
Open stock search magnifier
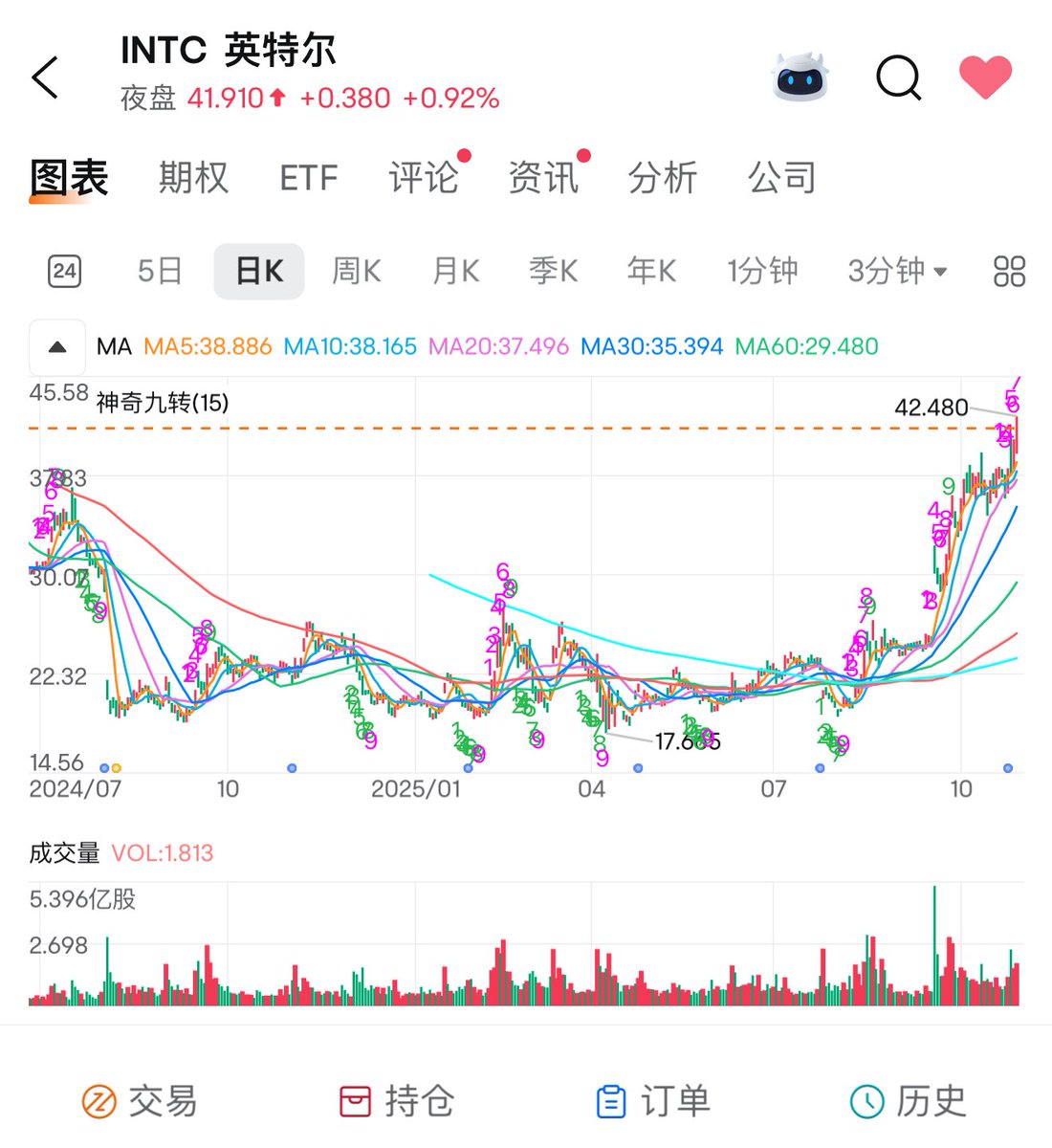(x=898, y=77)
